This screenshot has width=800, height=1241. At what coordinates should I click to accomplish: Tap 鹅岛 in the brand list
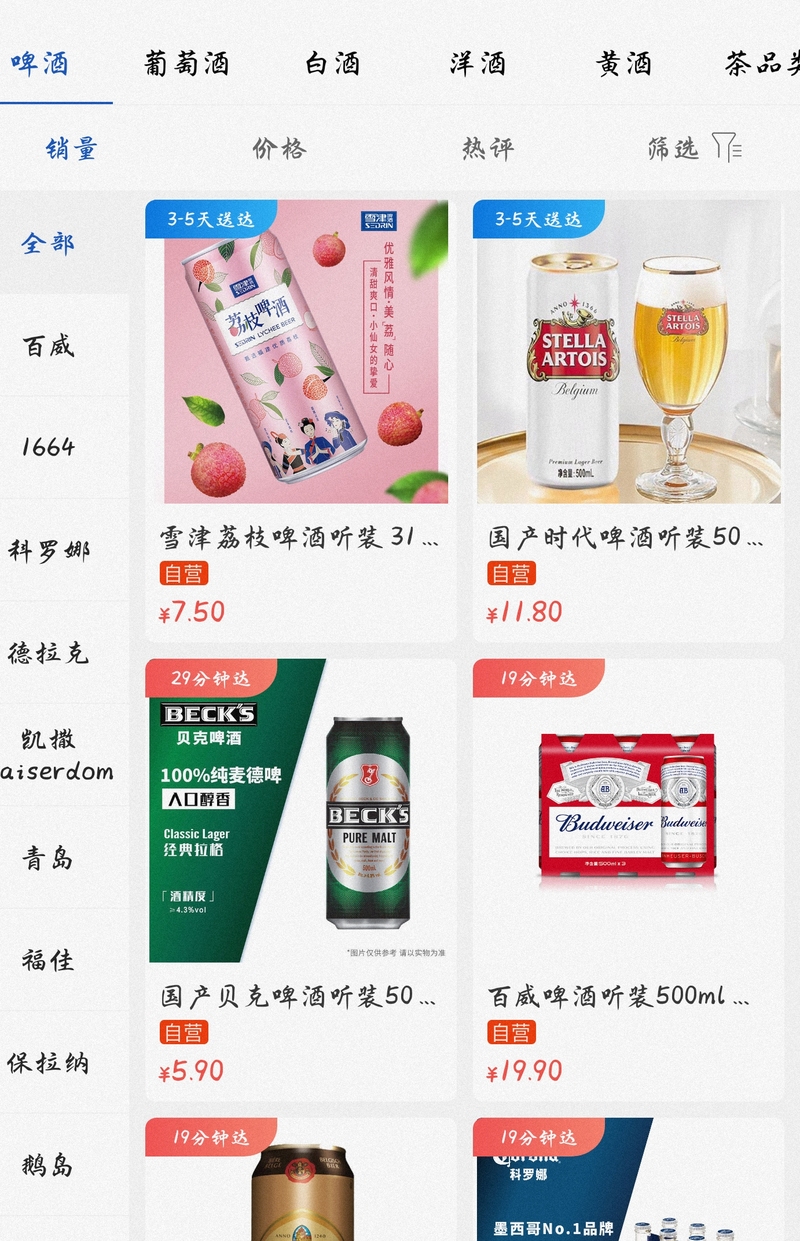click(48, 1165)
